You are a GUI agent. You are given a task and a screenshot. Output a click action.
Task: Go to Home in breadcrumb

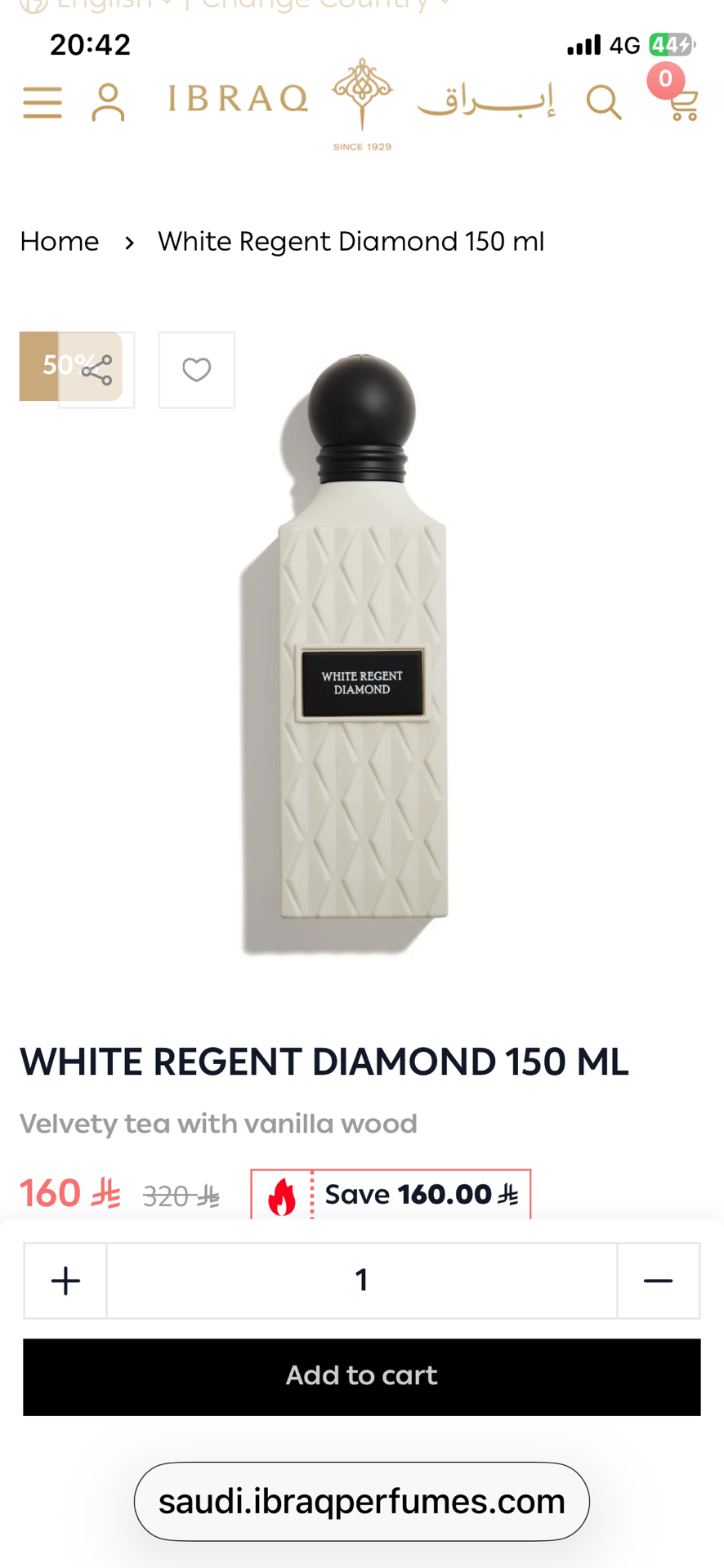point(60,242)
